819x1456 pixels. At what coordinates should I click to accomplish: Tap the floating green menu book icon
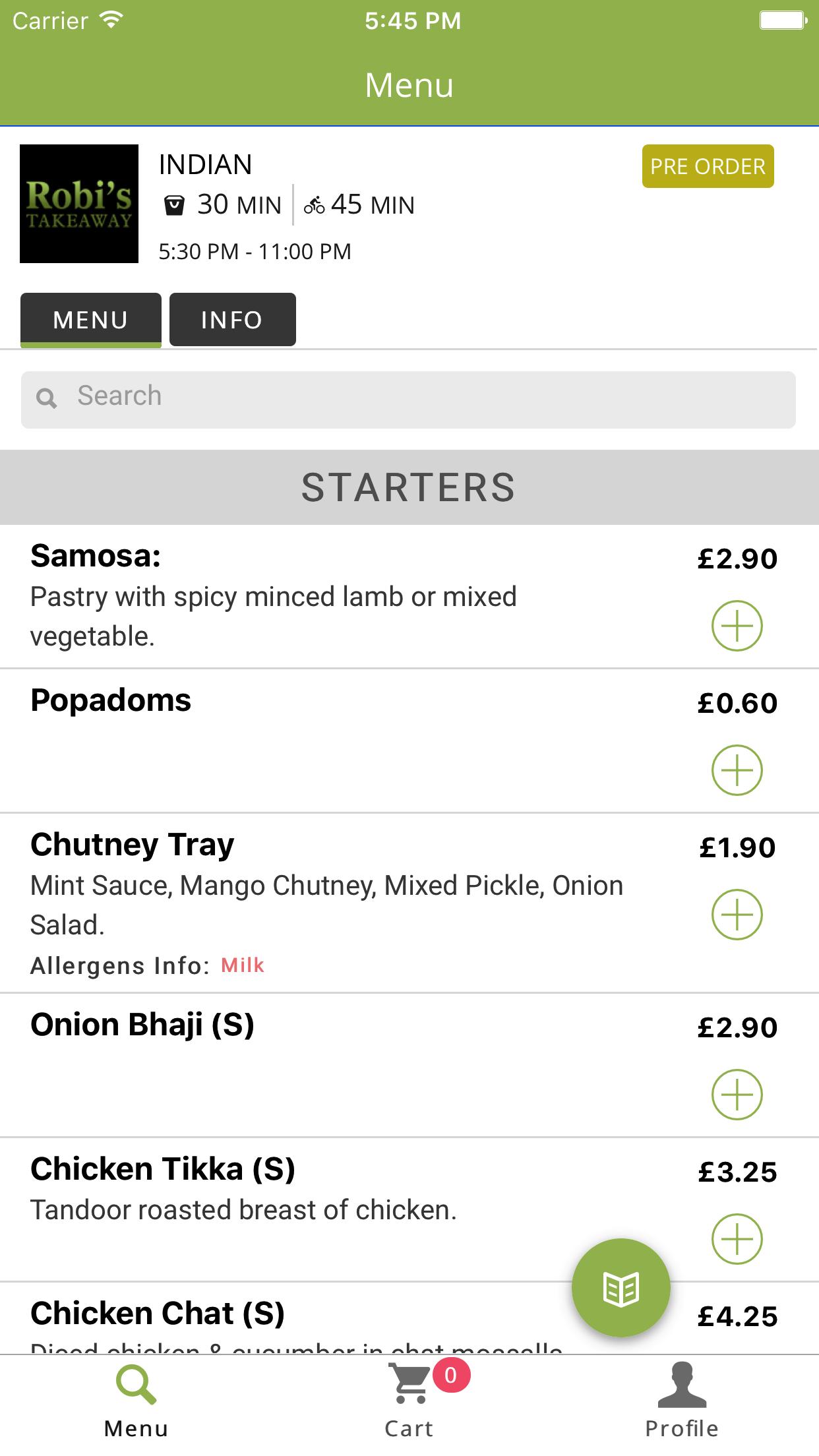point(621,1287)
